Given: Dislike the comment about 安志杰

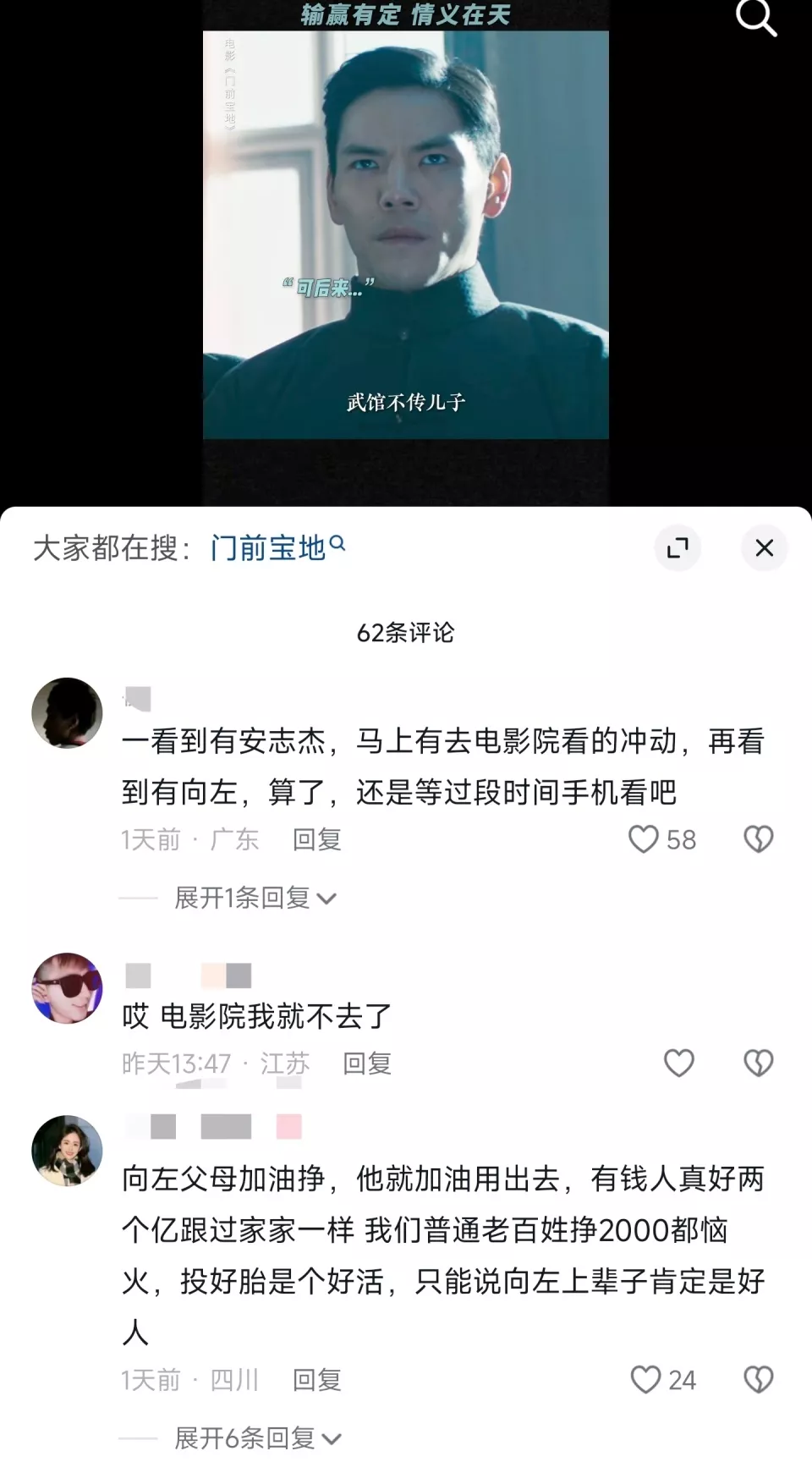Looking at the screenshot, I should coord(758,839).
